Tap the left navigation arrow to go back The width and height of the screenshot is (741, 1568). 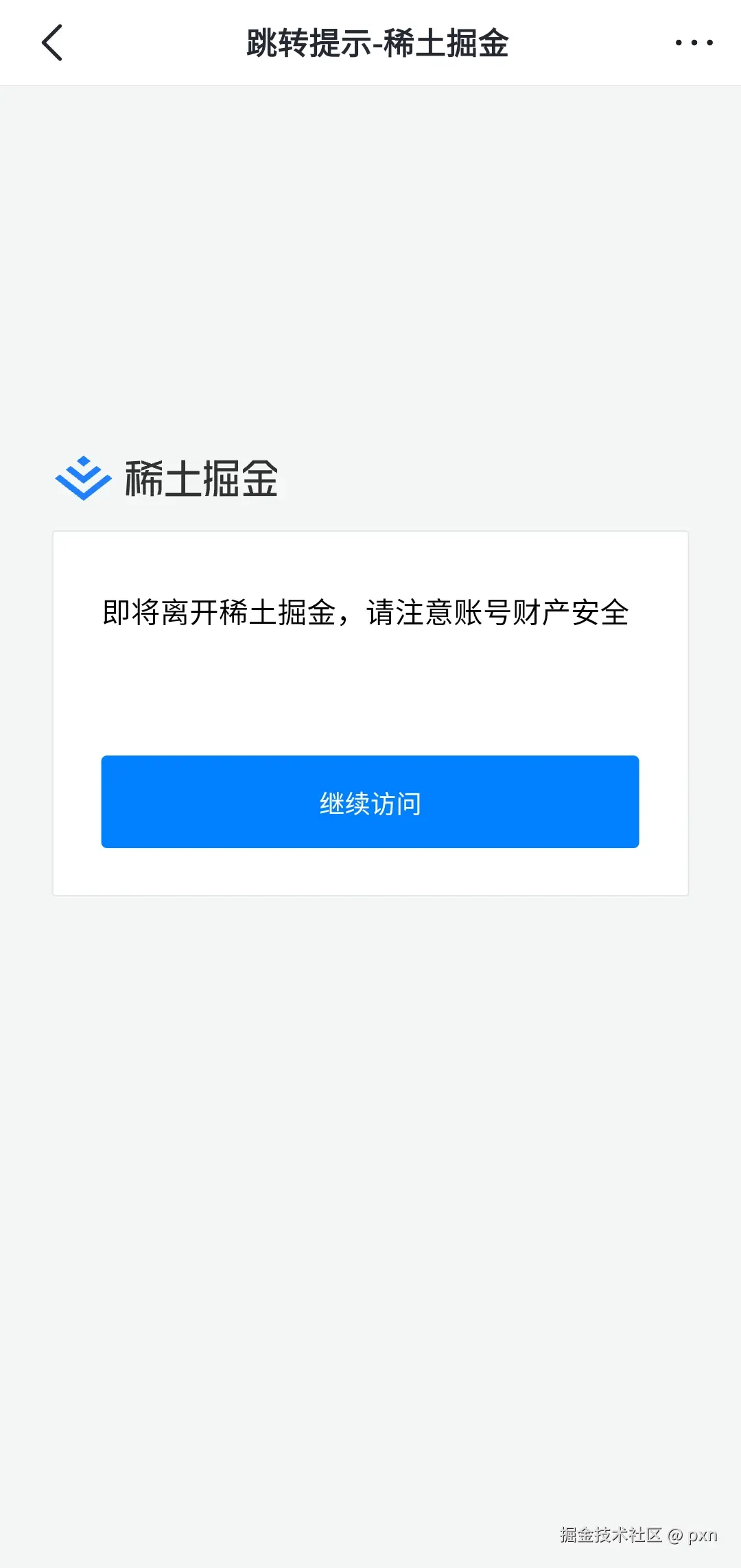tap(52, 43)
